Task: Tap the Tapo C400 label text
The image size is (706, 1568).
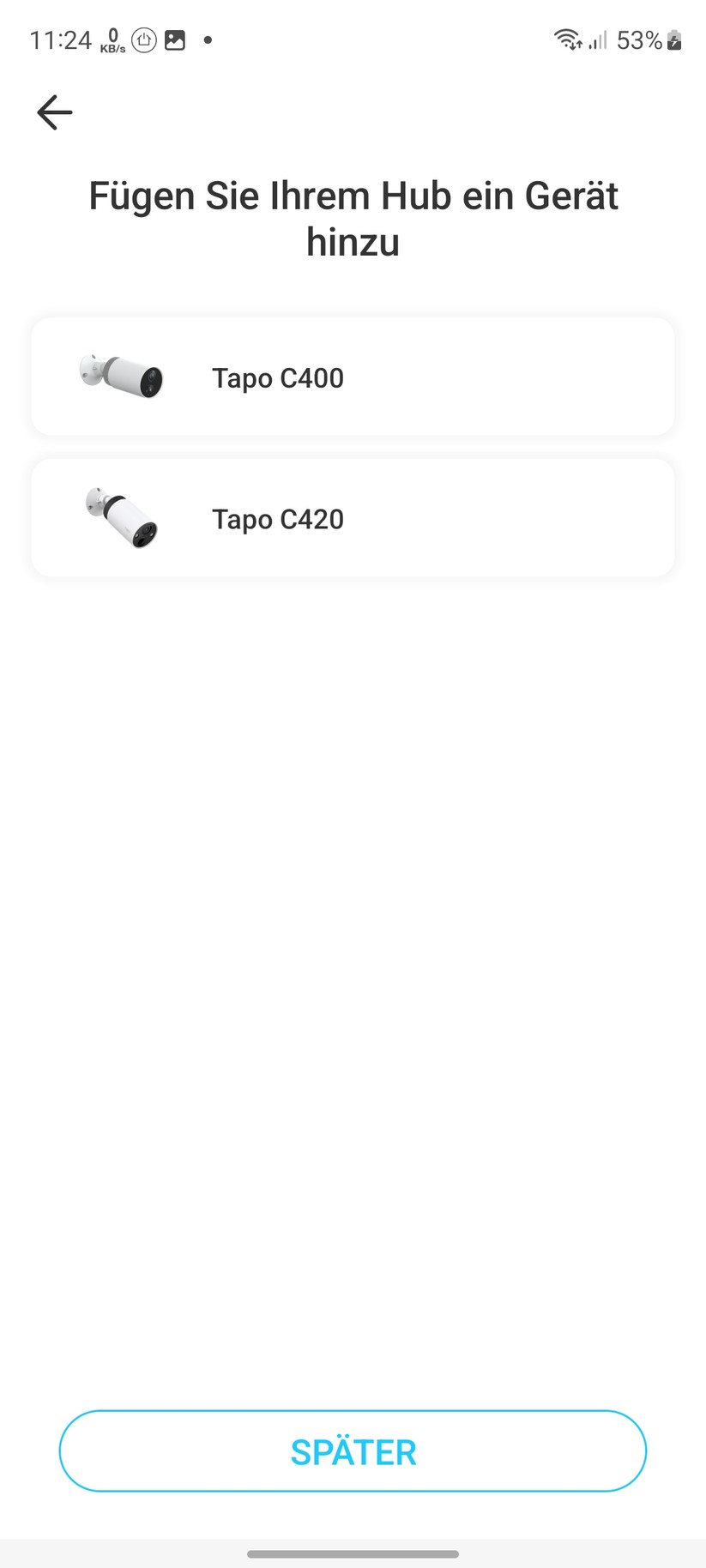Action: point(277,377)
